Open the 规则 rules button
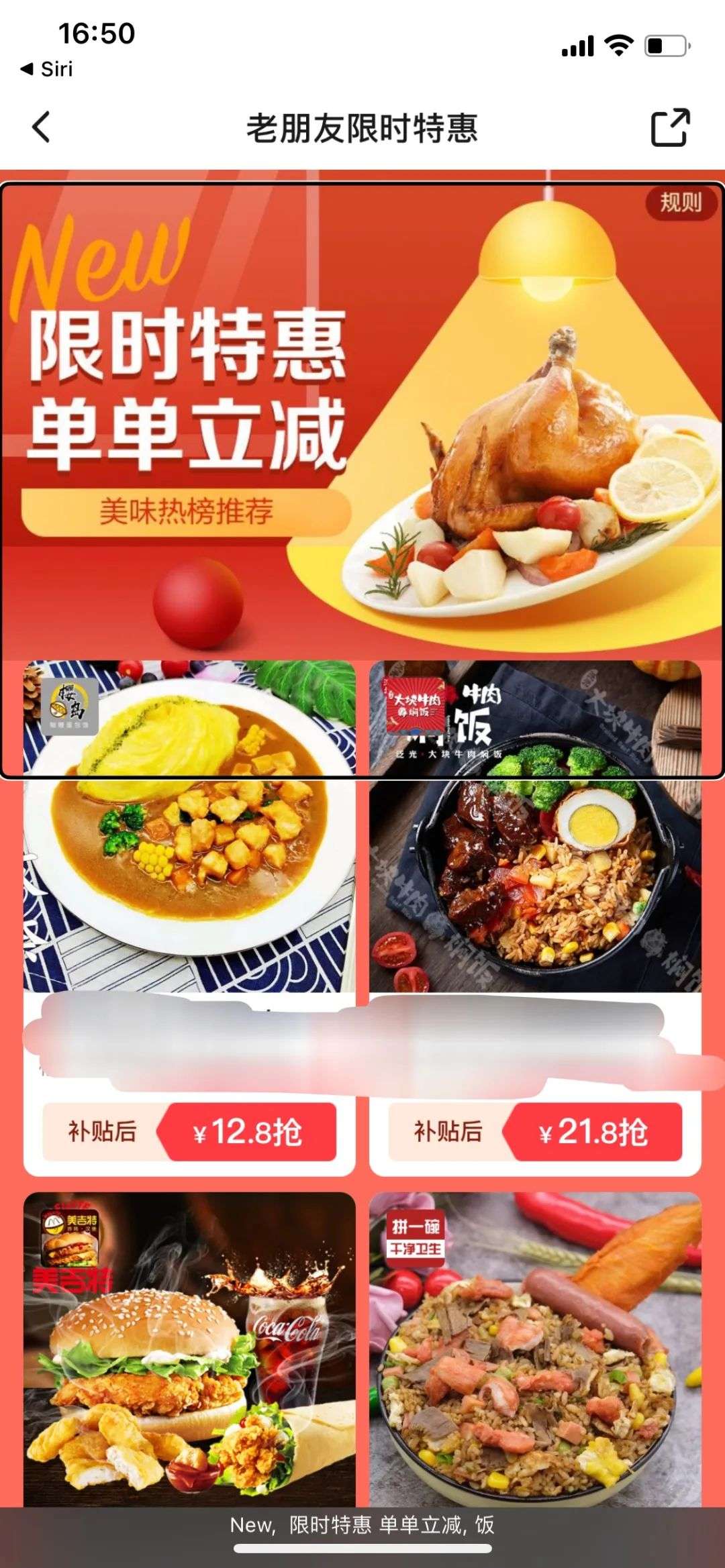 point(680,202)
